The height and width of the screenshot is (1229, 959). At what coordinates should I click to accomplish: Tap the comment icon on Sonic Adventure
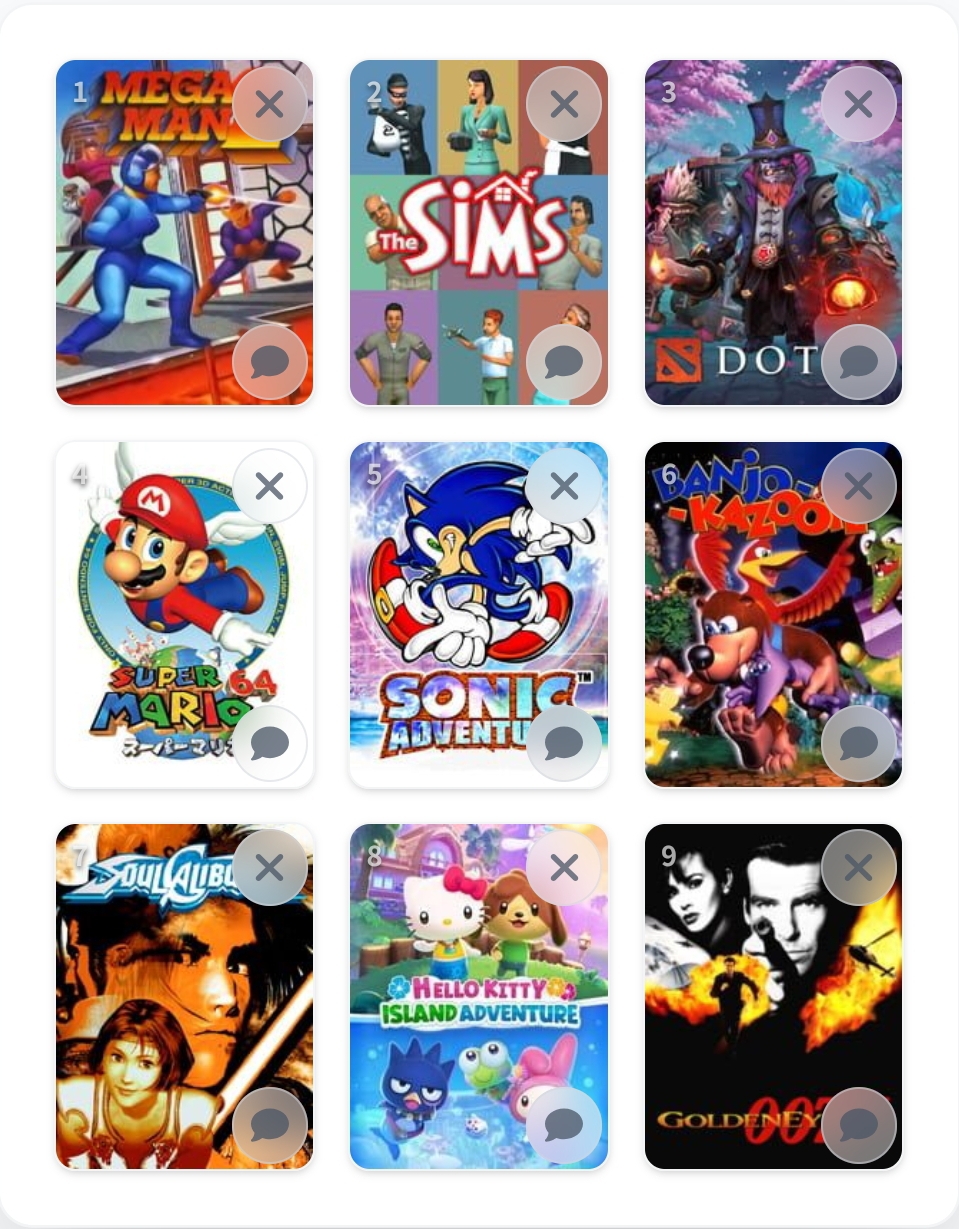(564, 744)
